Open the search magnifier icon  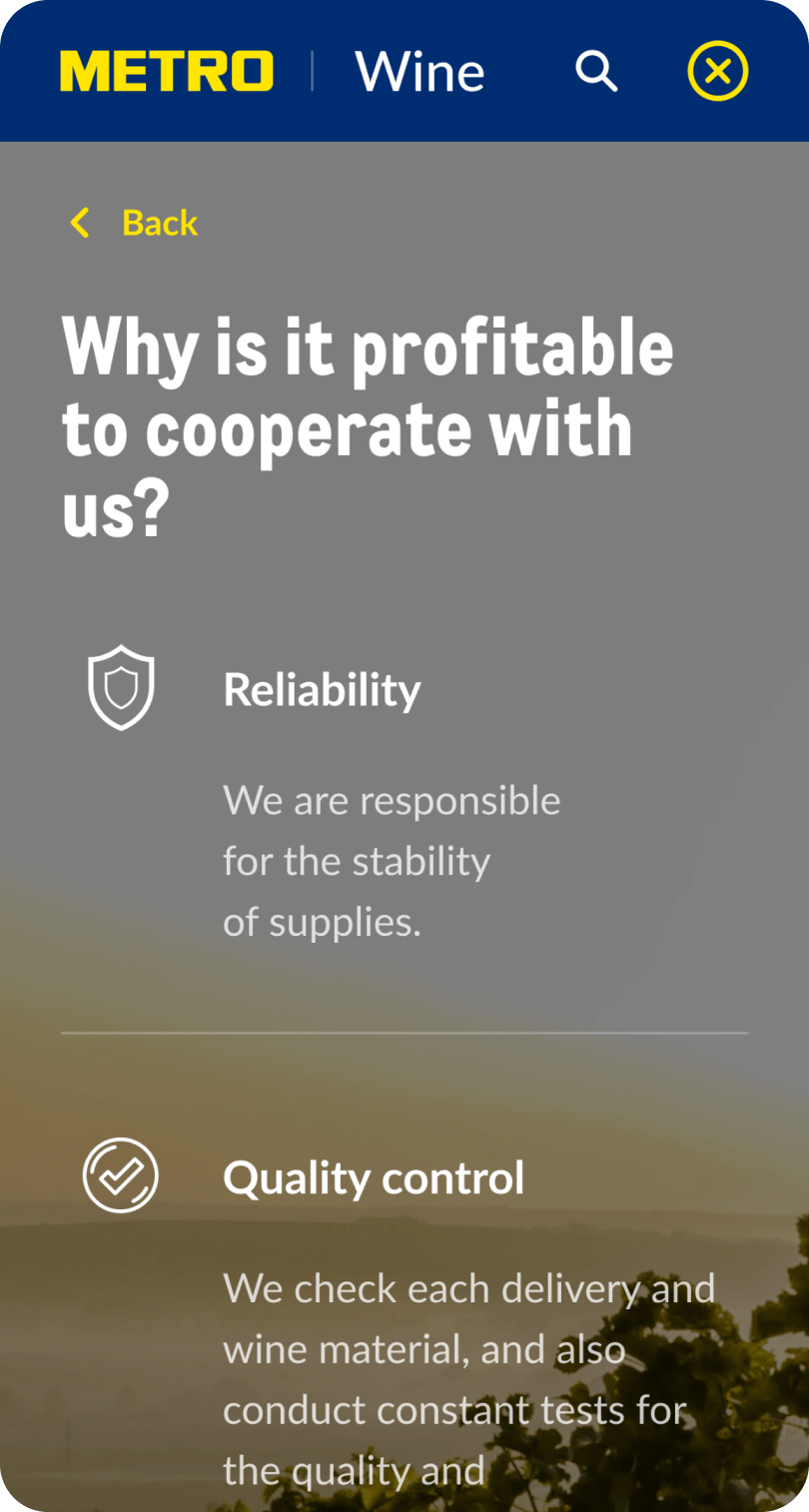click(x=596, y=72)
